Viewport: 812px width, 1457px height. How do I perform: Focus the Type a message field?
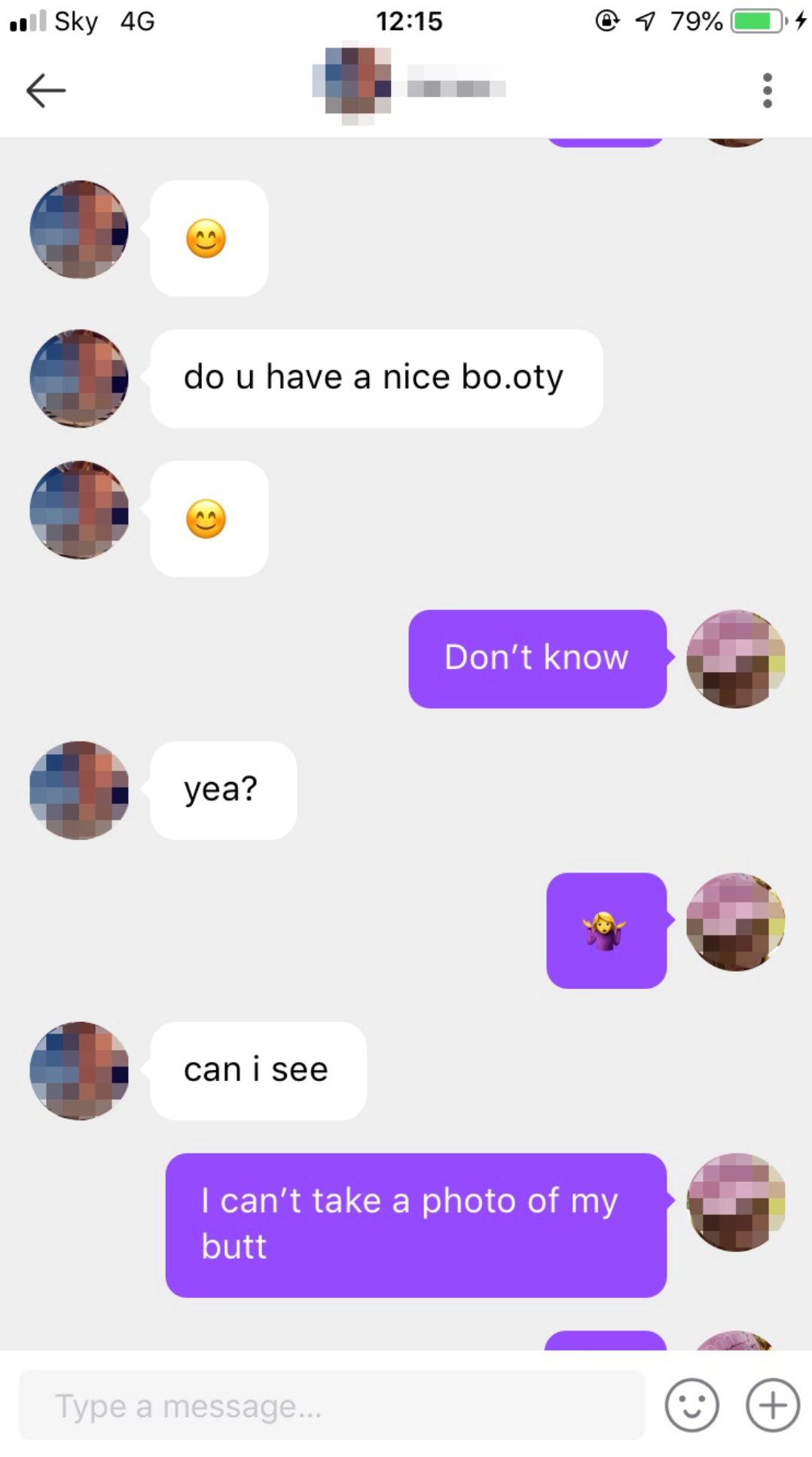[331, 1406]
